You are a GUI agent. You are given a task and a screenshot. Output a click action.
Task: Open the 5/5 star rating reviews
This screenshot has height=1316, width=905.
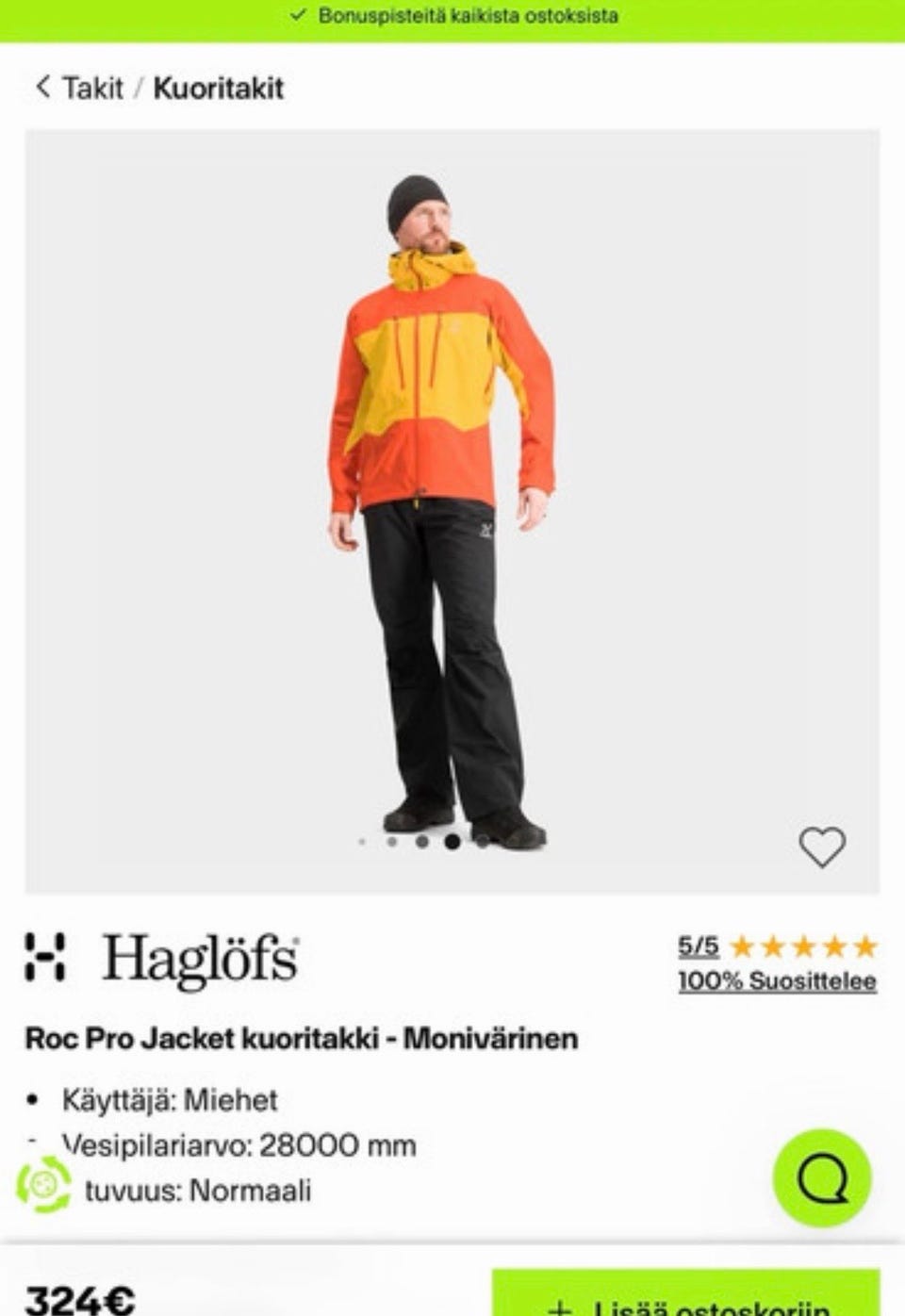[777, 946]
